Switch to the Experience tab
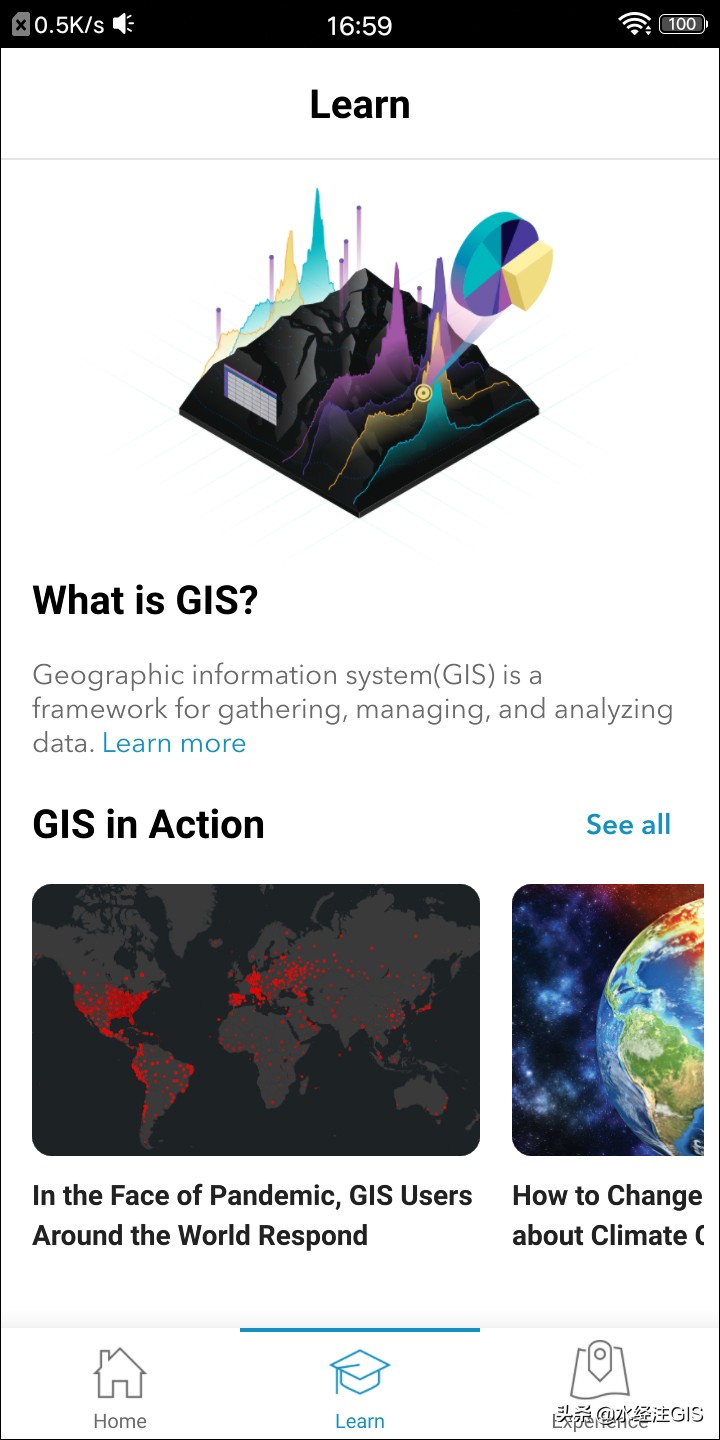The image size is (720, 1440). coord(598,1385)
